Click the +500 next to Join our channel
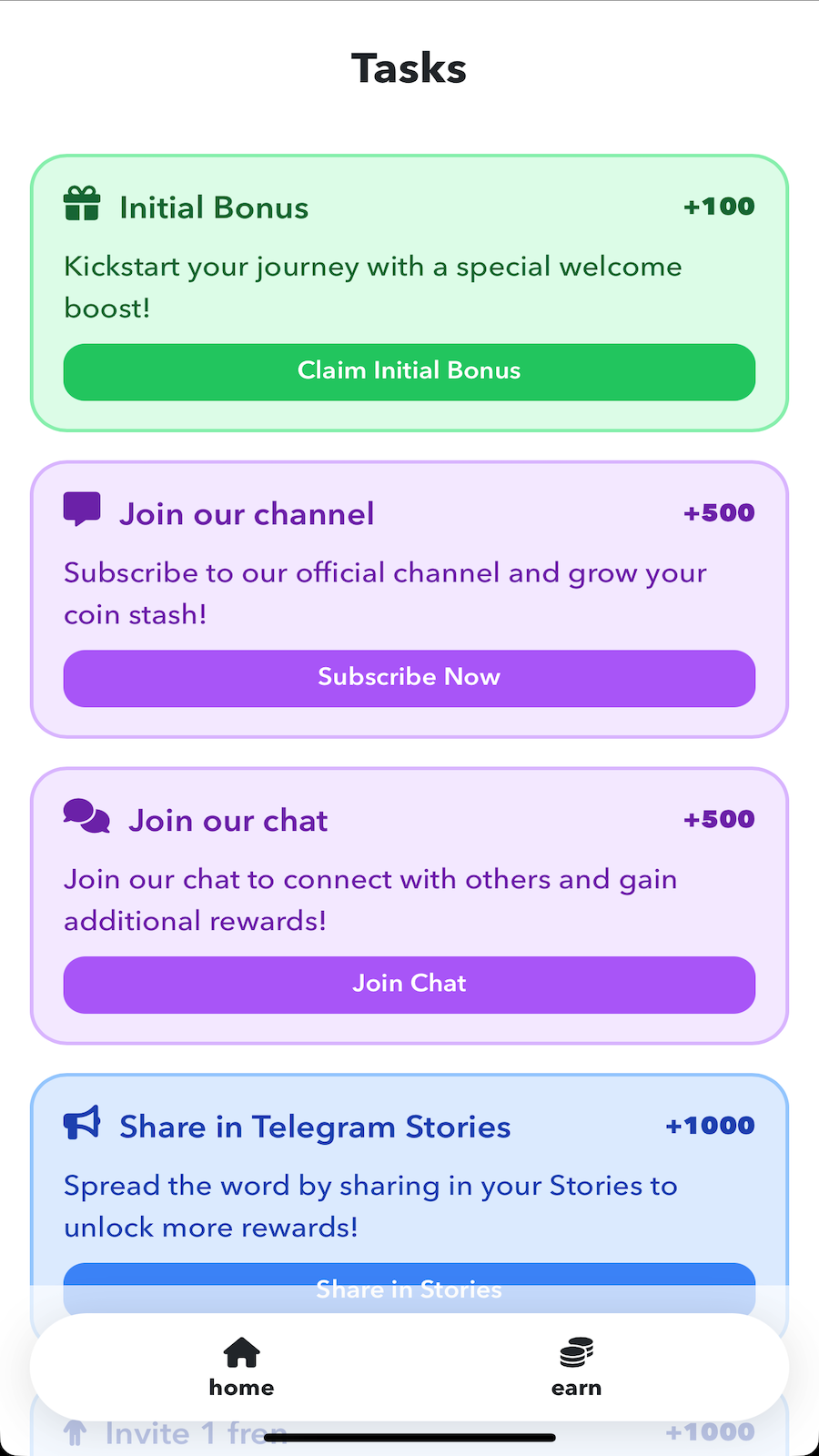The image size is (819, 1456). pyautogui.click(x=719, y=512)
